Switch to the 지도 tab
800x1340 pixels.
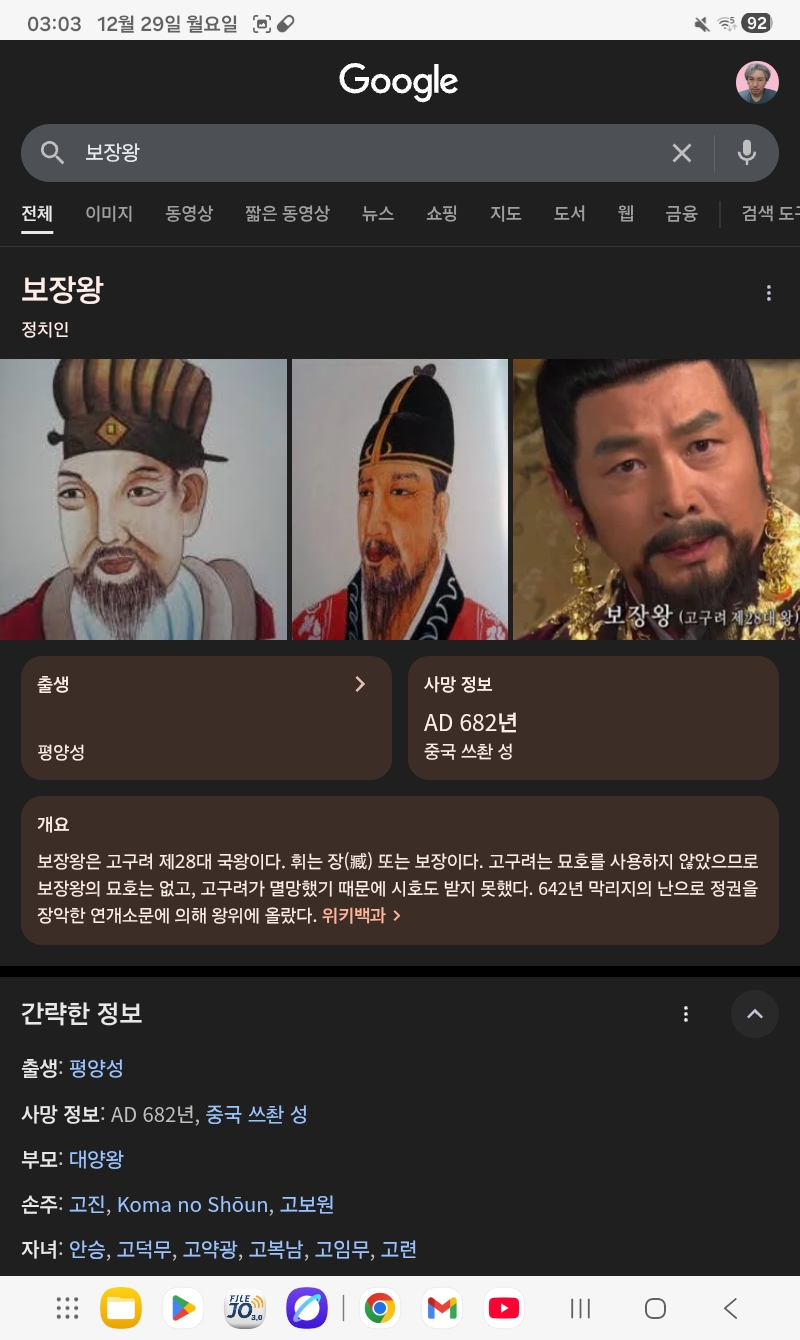[x=505, y=213]
